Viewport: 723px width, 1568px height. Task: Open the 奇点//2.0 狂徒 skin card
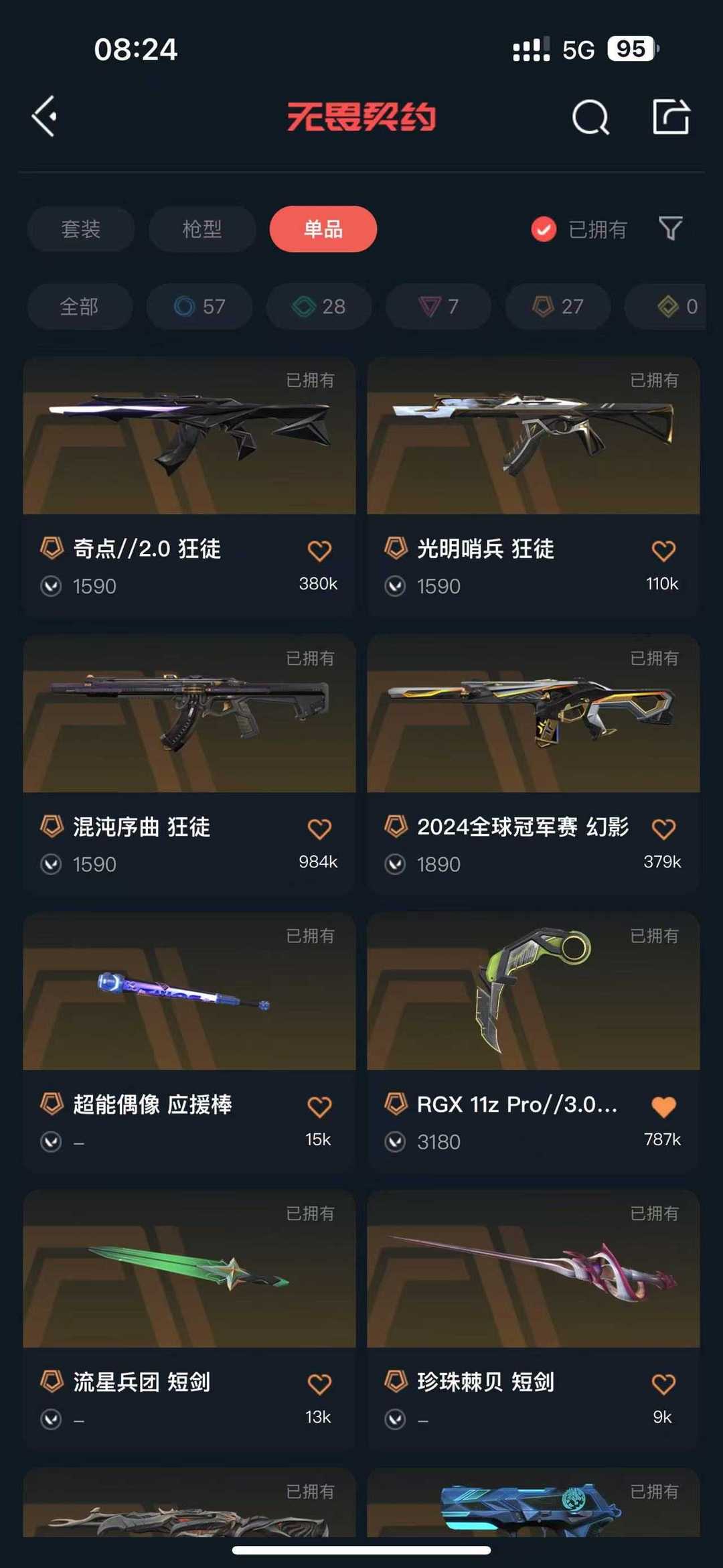coord(189,487)
